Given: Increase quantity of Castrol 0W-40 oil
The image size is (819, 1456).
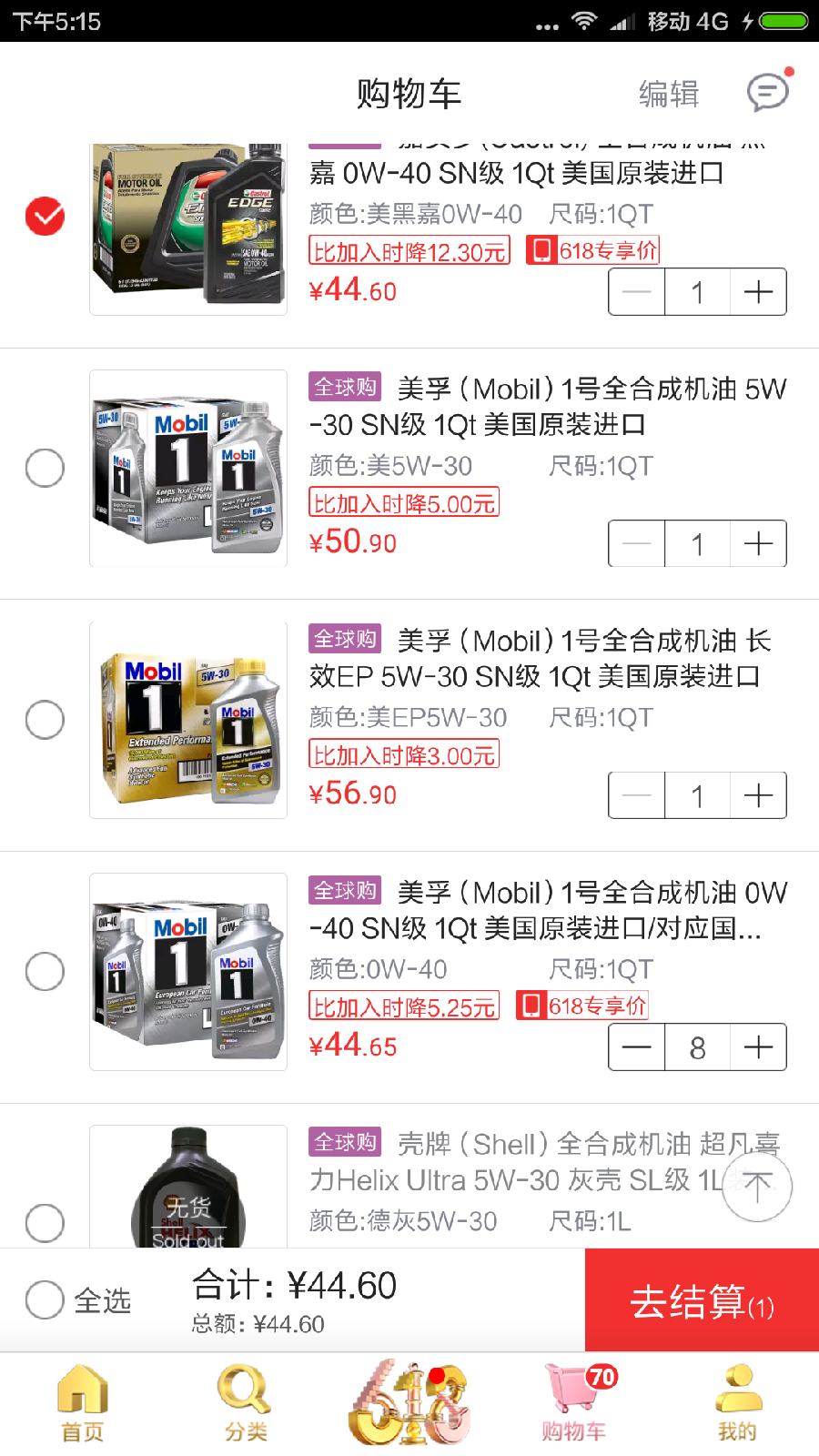Looking at the screenshot, I should point(758,292).
